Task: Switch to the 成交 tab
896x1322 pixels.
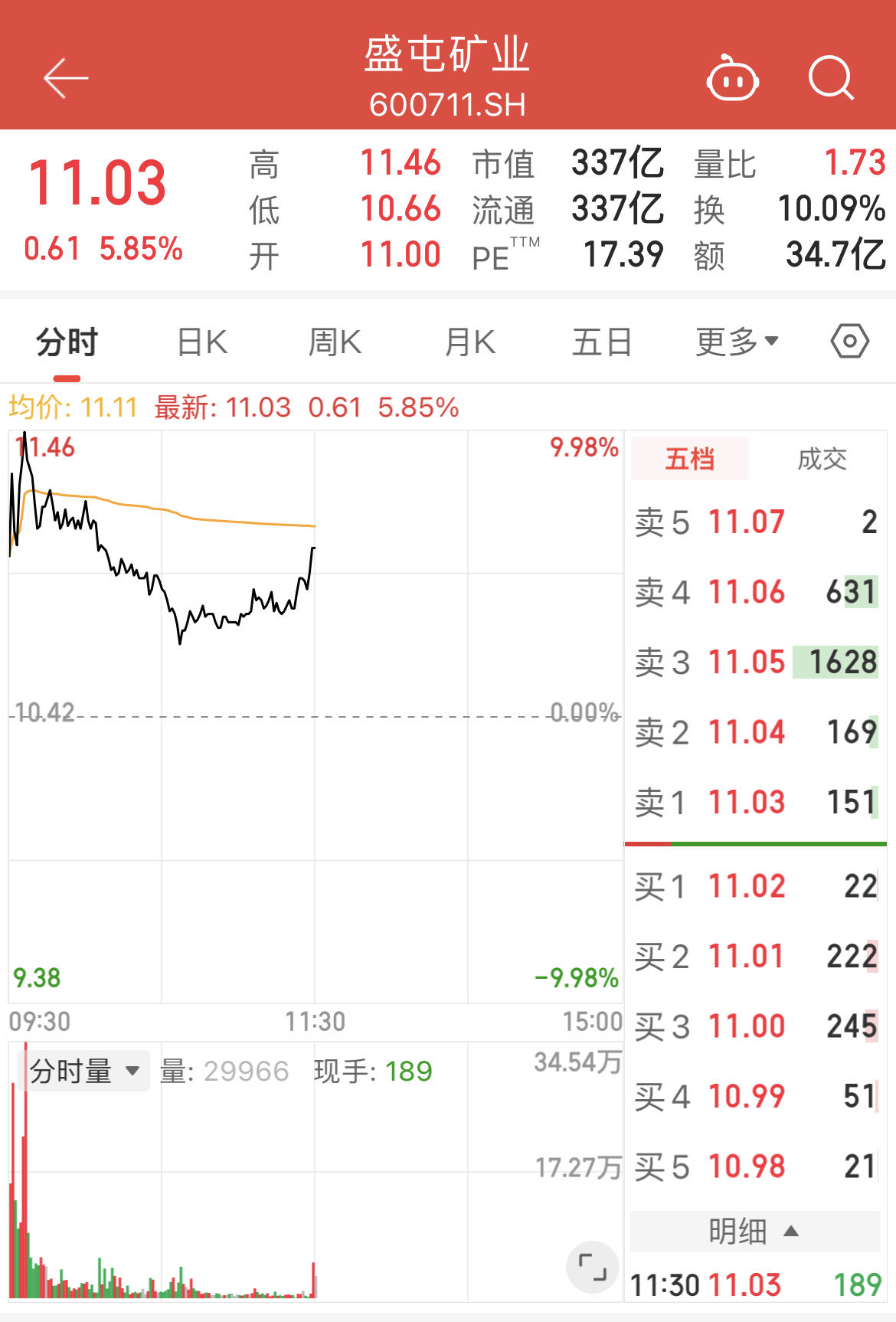Action: point(822,459)
